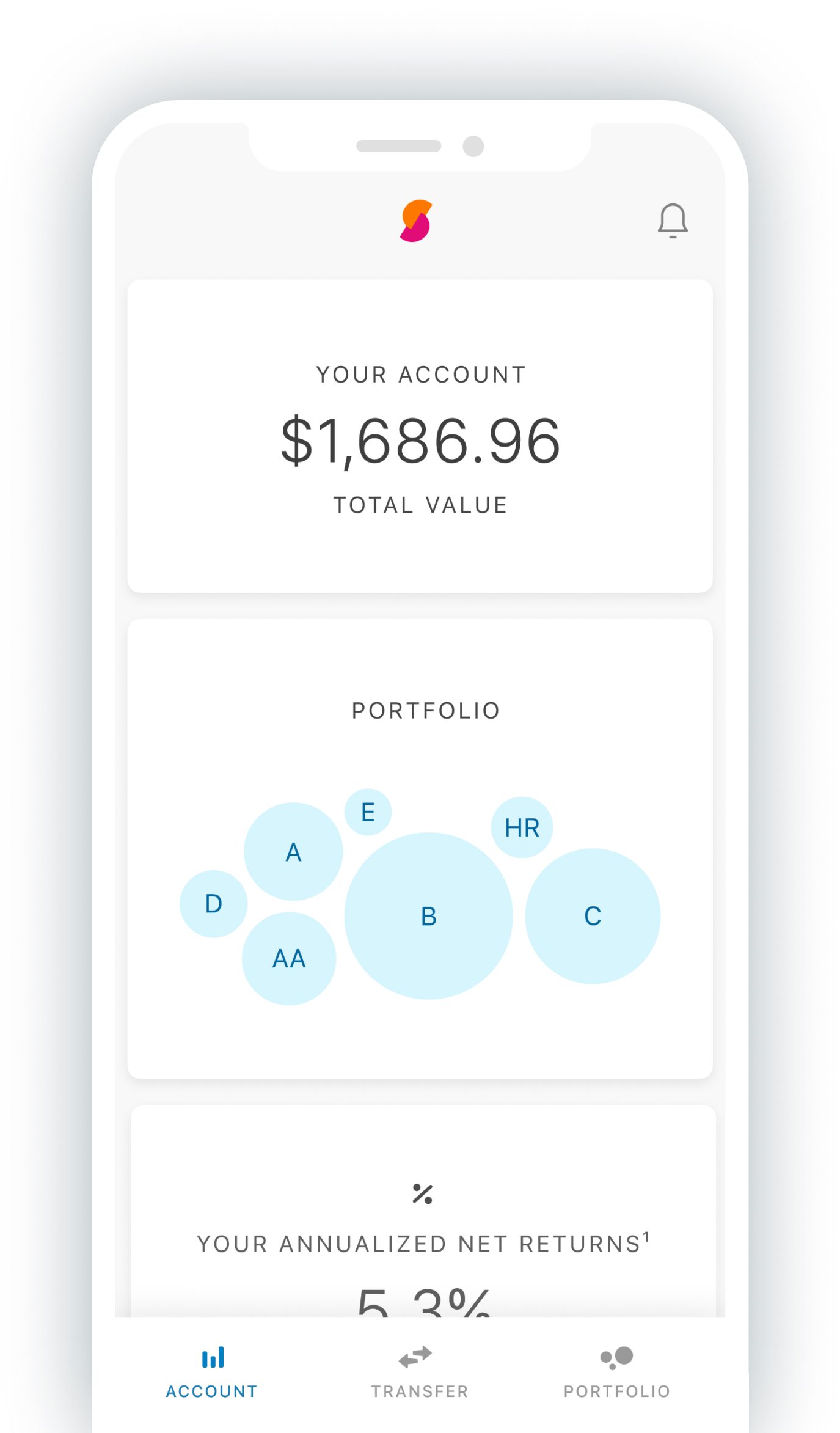Select the C rating bubble
The width and height of the screenshot is (840, 1433).
[x=593, y=915]
